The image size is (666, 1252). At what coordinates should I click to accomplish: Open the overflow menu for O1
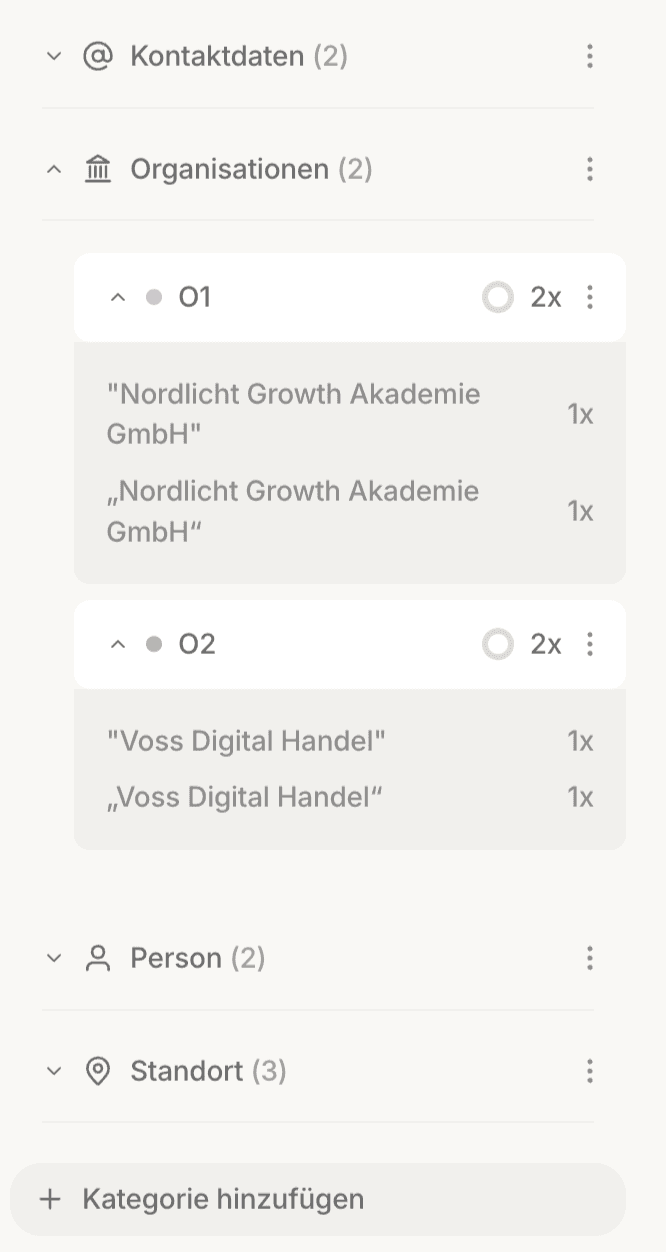[x=590, y=297]
